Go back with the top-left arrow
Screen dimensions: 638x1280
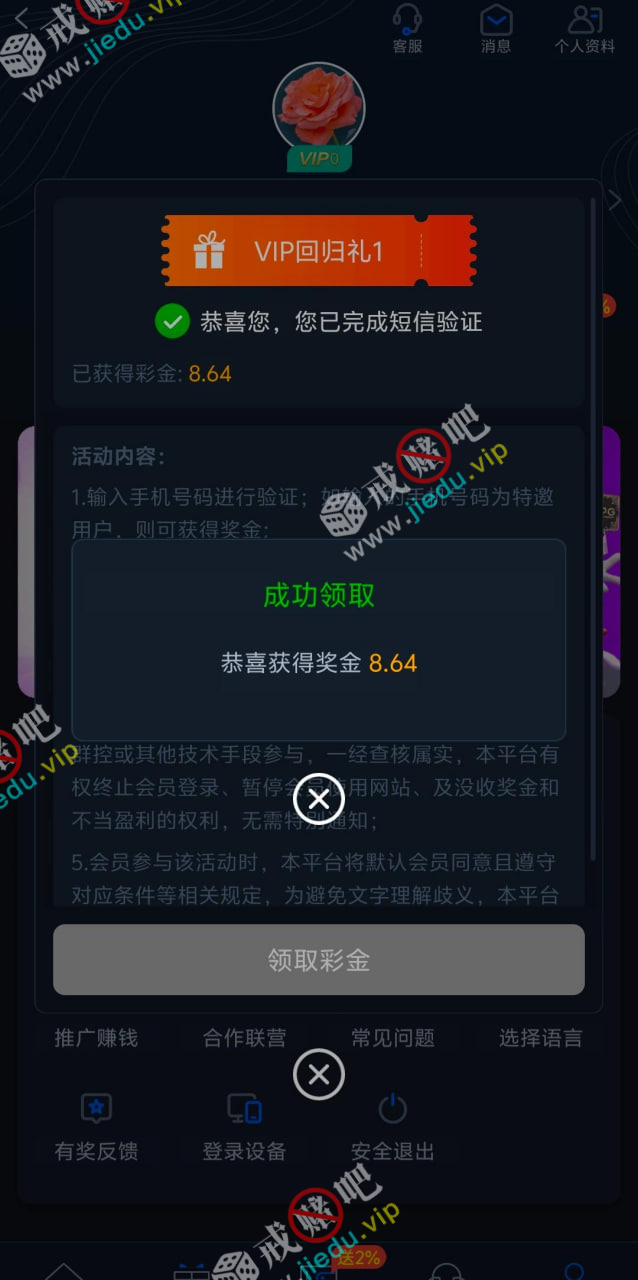point(22,18)
